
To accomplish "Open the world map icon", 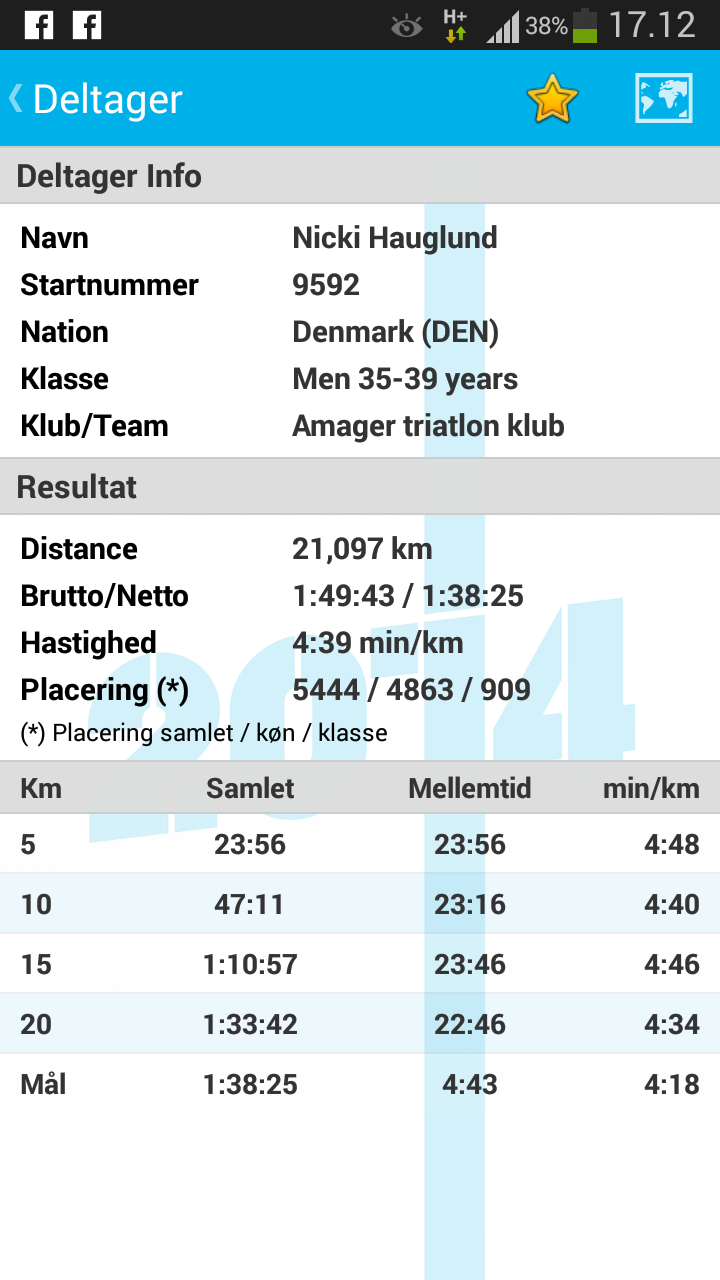I will click(663, 99).
